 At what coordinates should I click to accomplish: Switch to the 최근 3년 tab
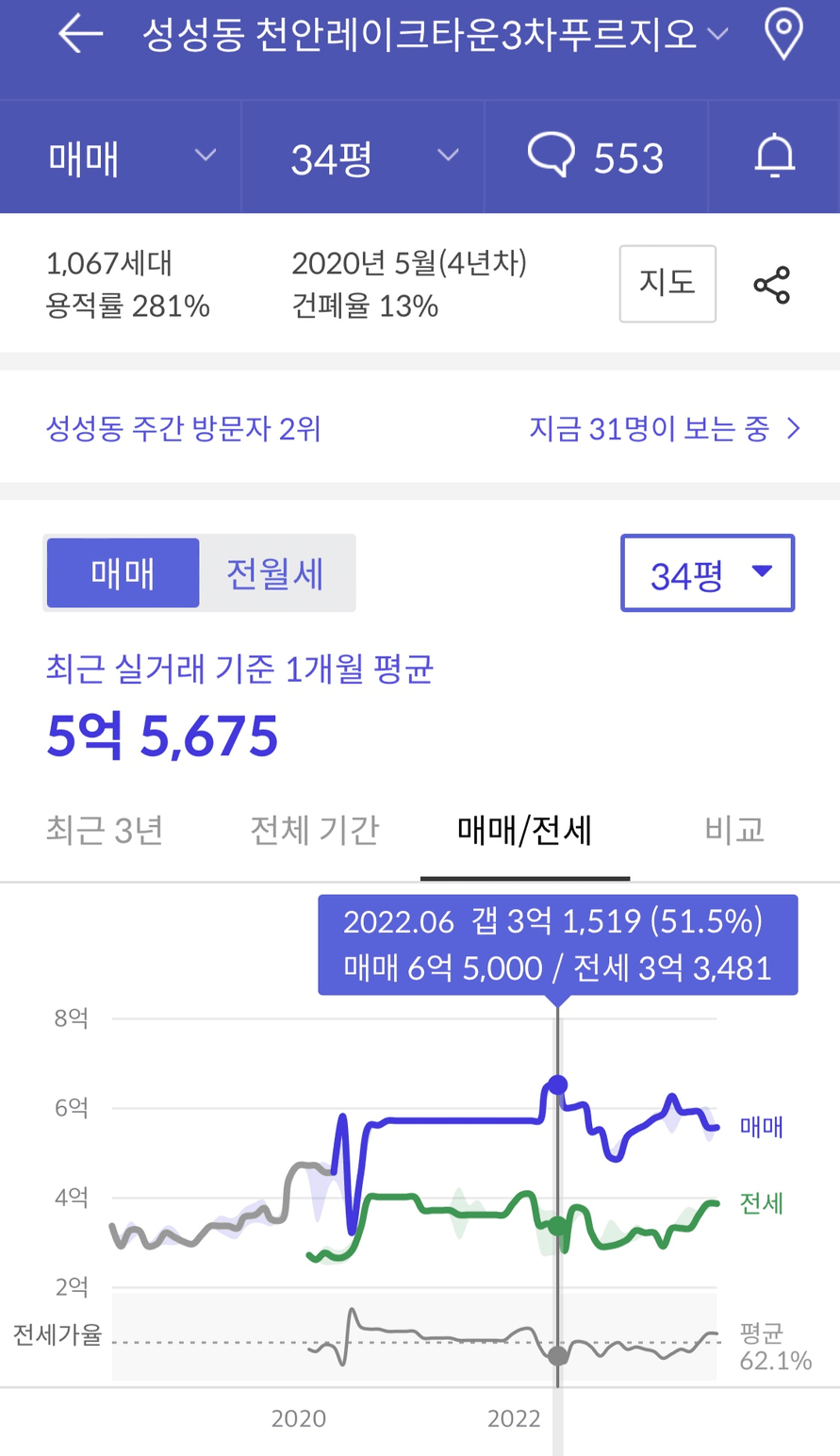(105, 831)
